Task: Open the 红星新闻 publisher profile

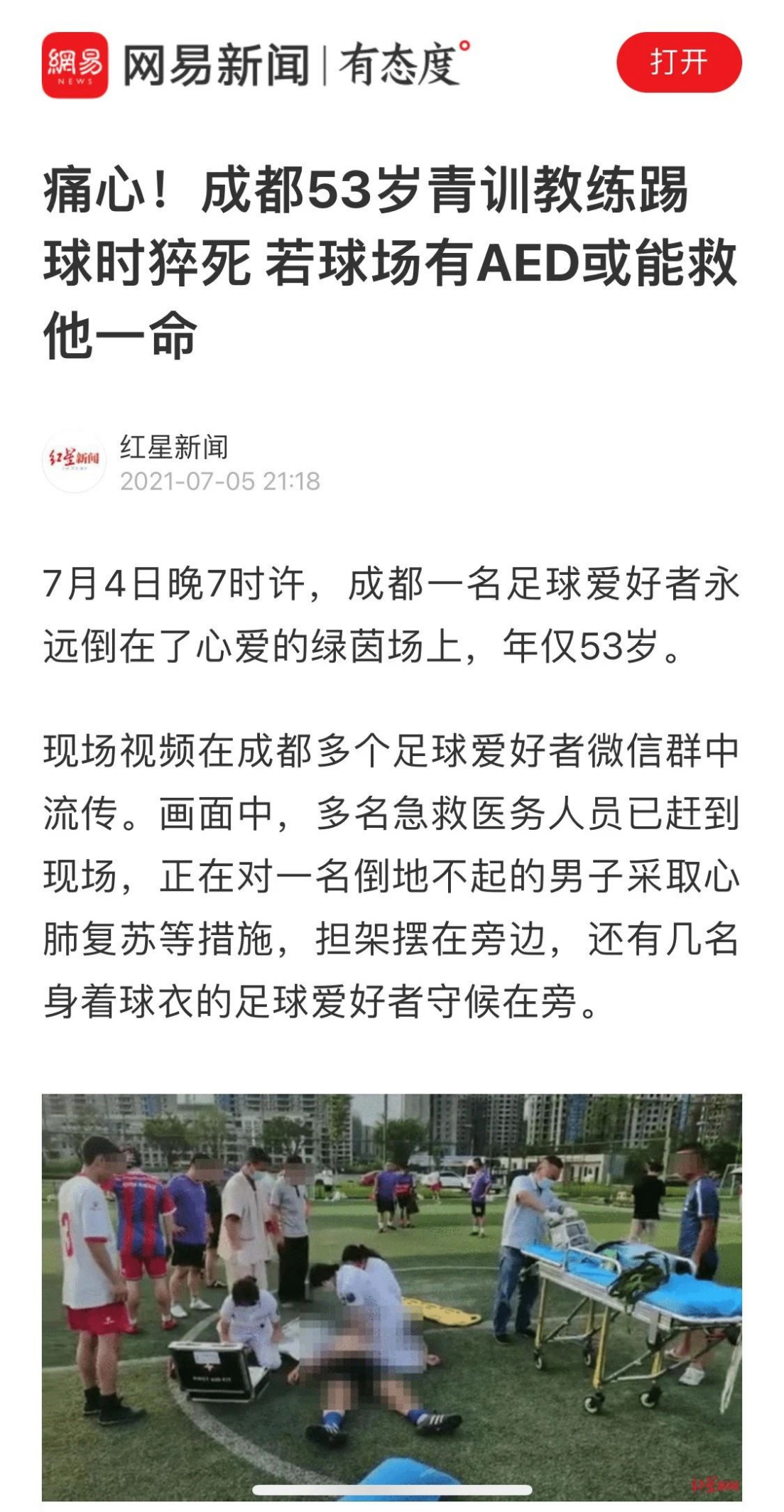Action: (x=173, y=447)
